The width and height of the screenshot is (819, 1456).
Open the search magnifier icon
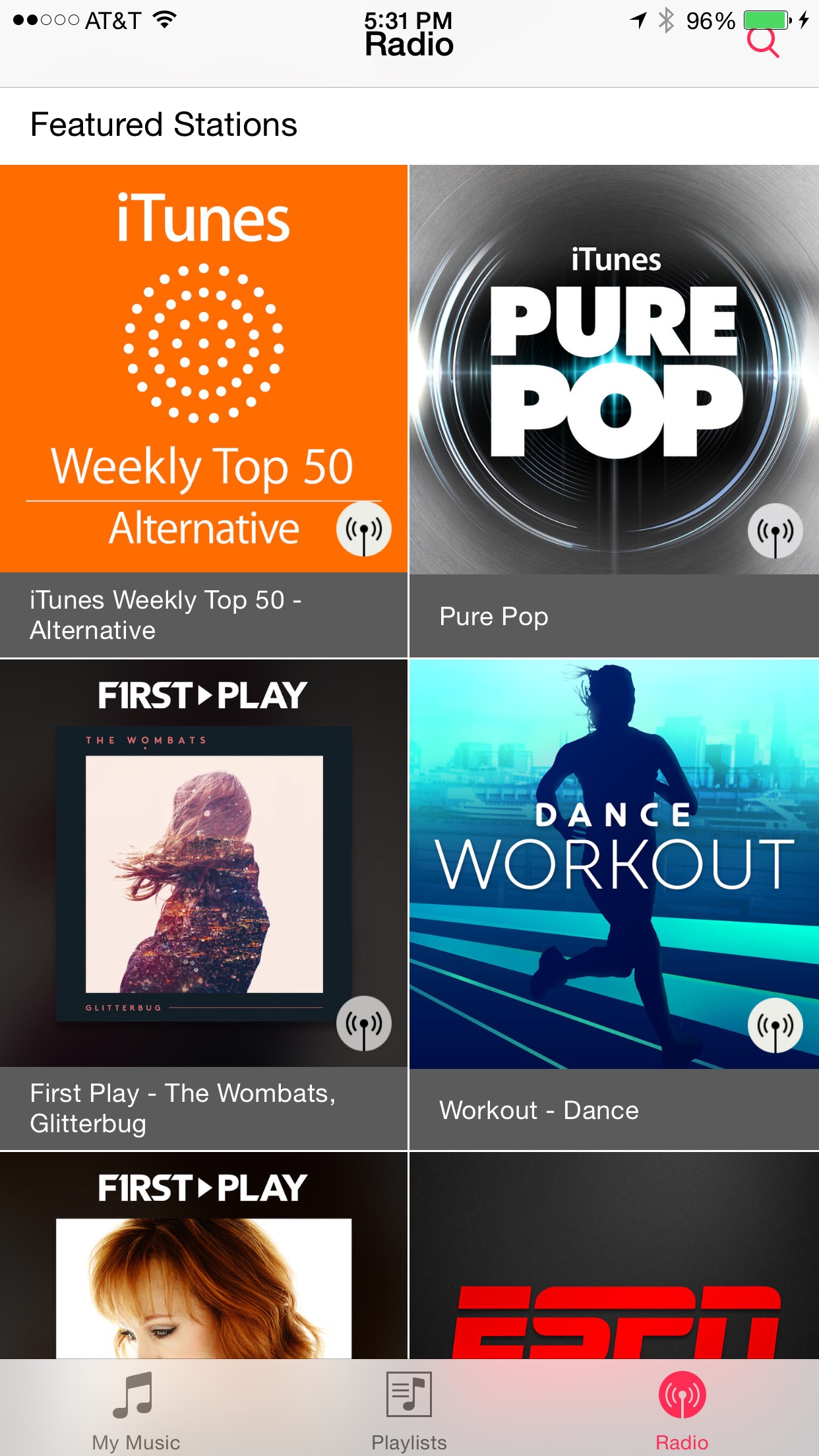click(763, 44)
